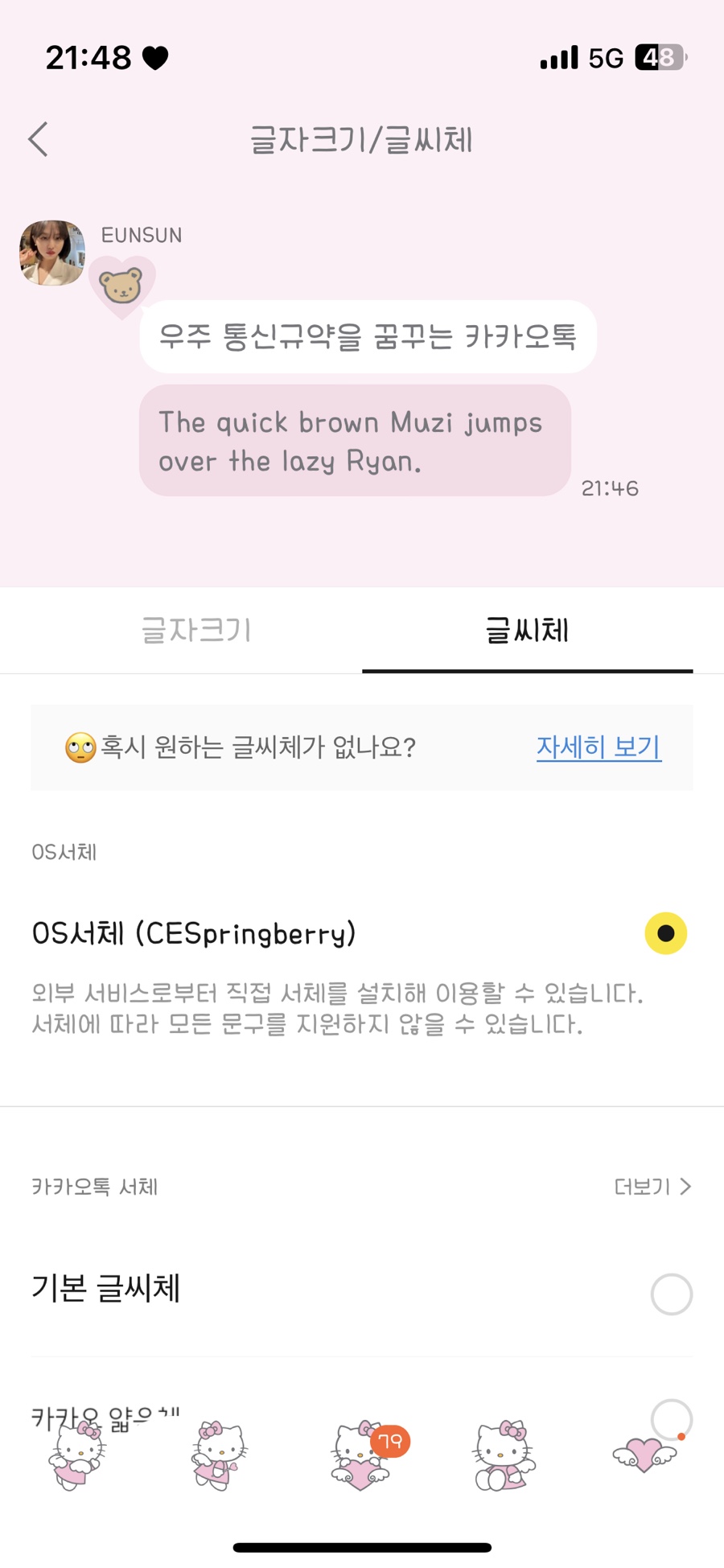
Task: Select the 글씨체 tab
Action: [528, 630]
